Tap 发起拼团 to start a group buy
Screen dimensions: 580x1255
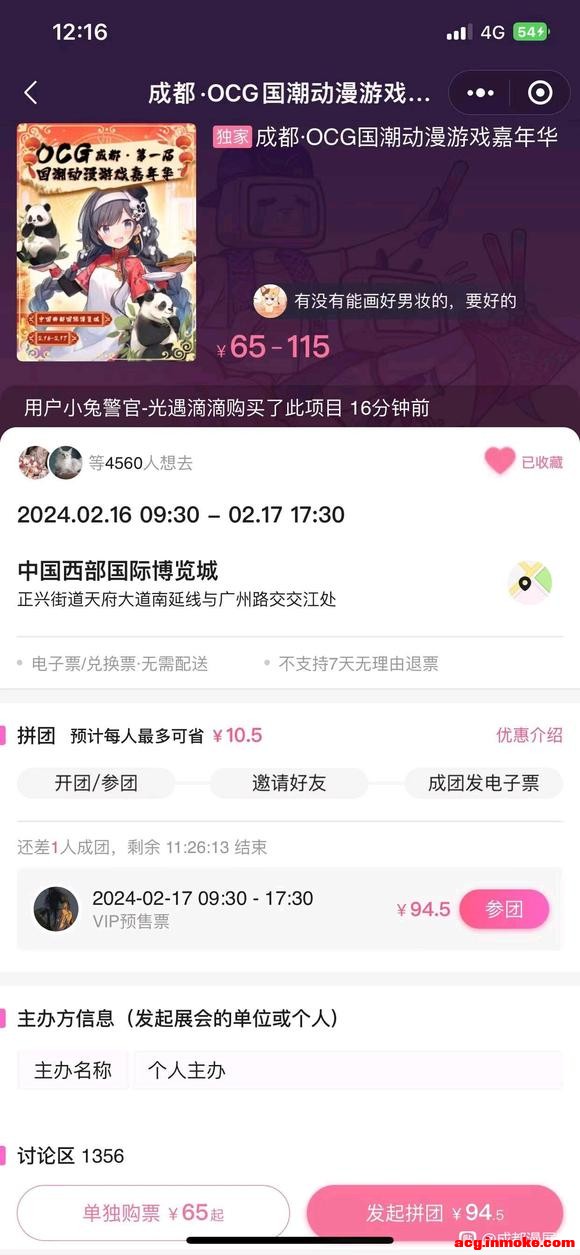[x=435, y=1213]
